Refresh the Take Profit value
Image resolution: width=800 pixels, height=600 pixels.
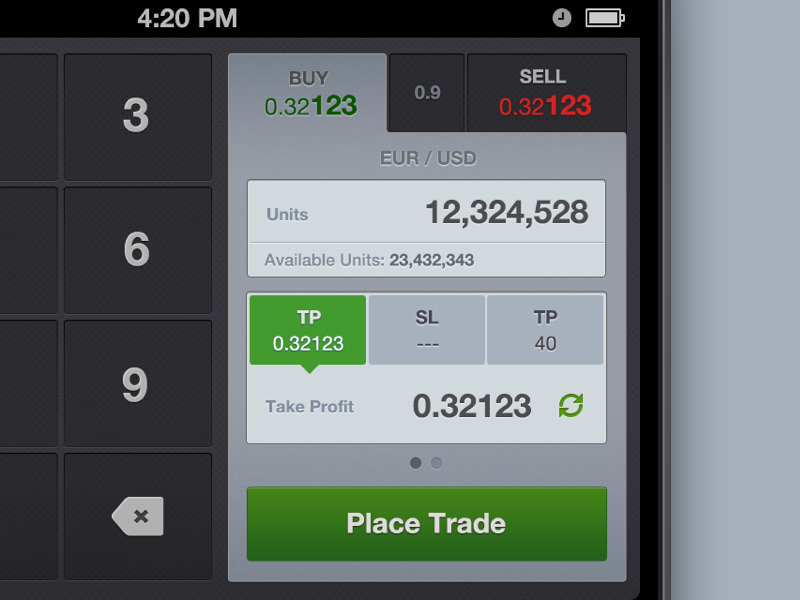click(x=571, y=406)
